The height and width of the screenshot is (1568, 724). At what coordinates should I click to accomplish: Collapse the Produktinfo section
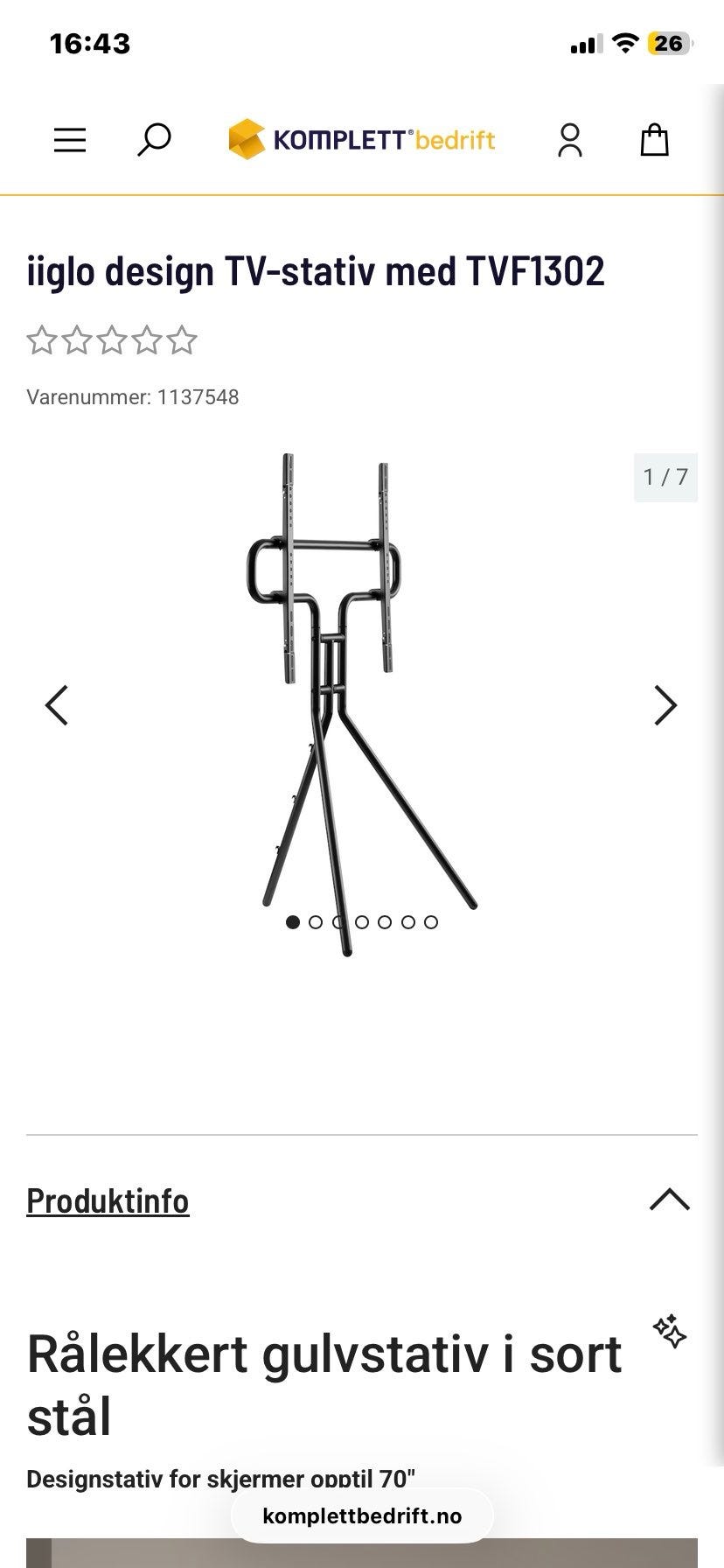coord(670,1200)
